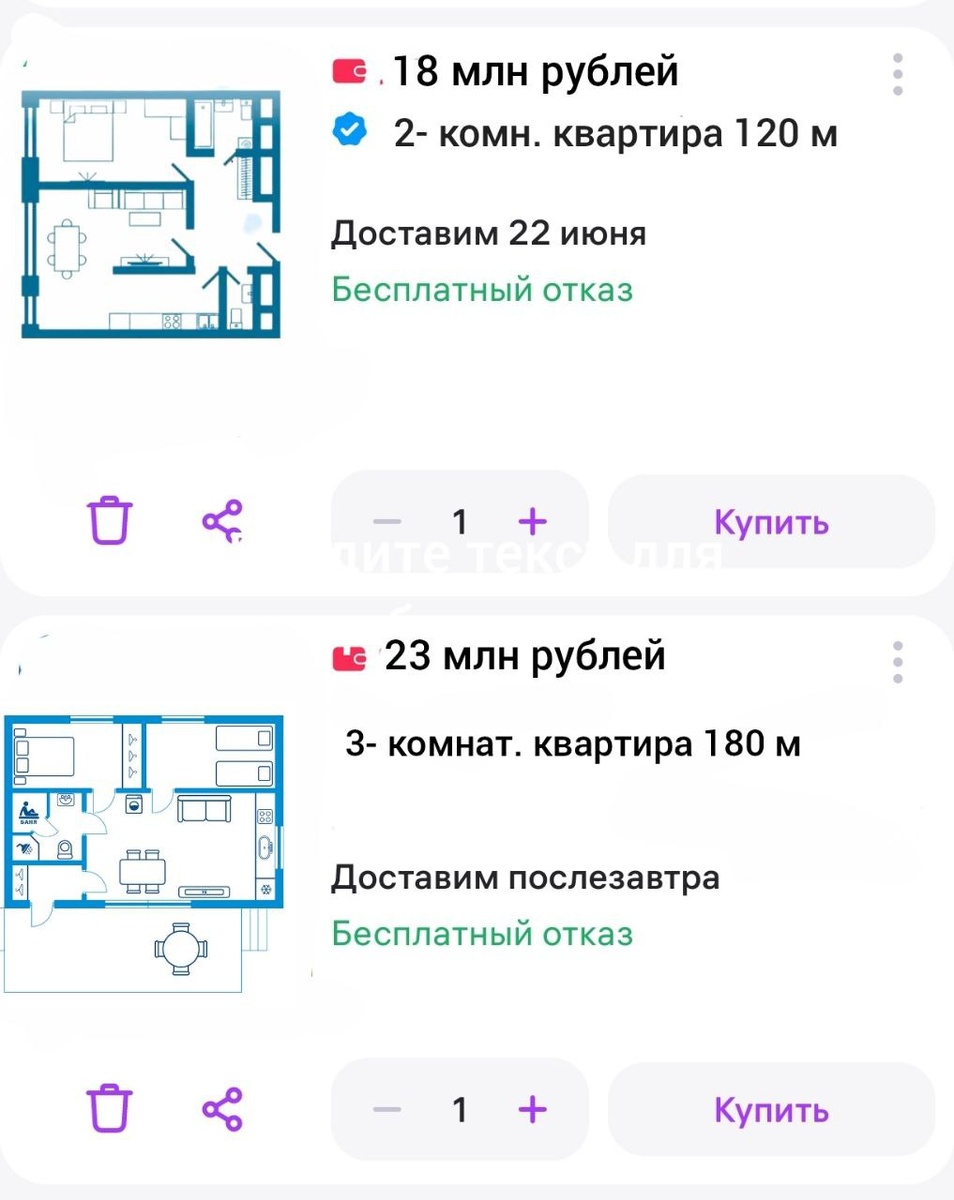Image resolution: width=954 pixels, height=1200 pixels.
Task: Remove the 23 млн рублей apartment from cart
Action: point(109,1108)
